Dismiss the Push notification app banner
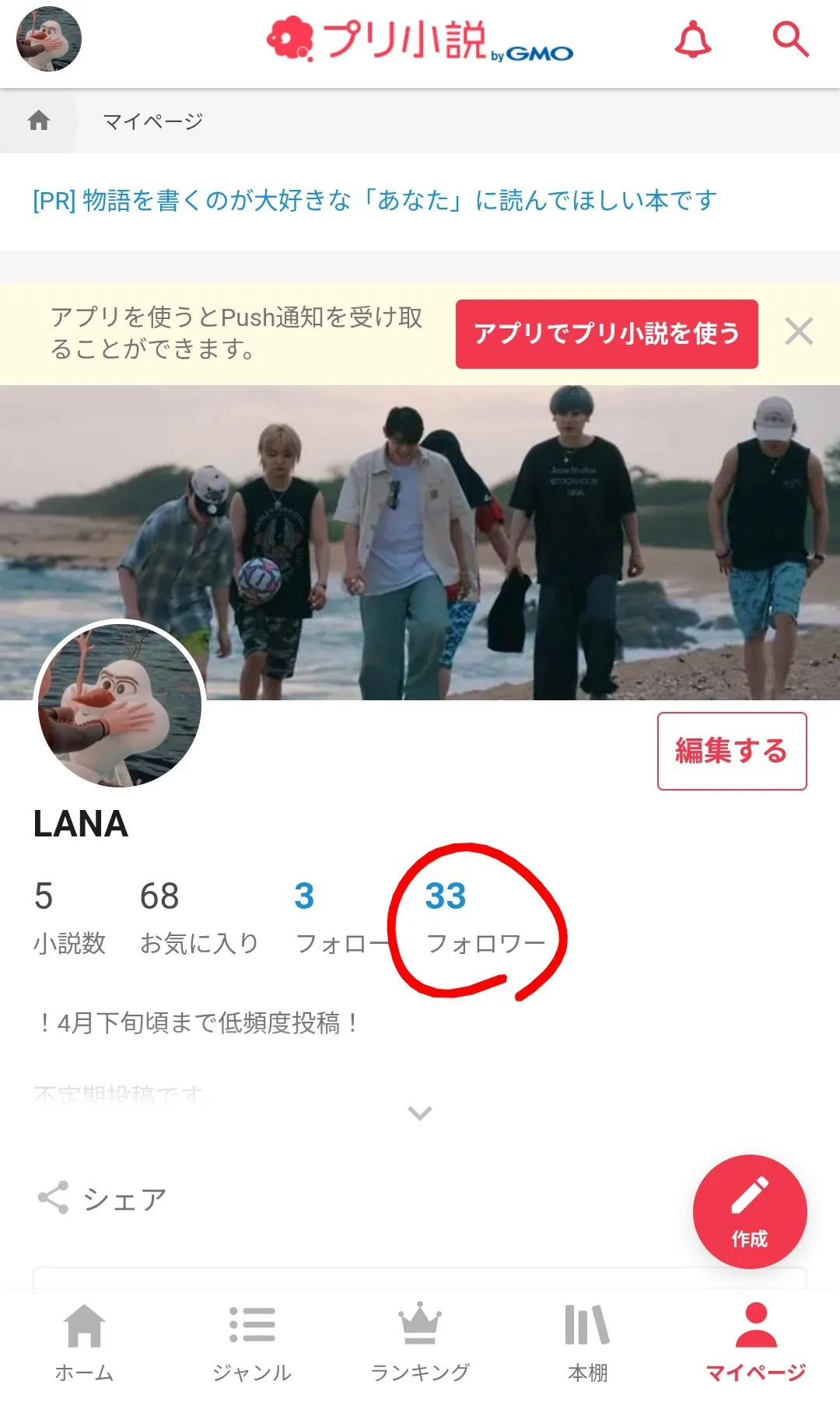840x1420 pixels. click(799, 332)
